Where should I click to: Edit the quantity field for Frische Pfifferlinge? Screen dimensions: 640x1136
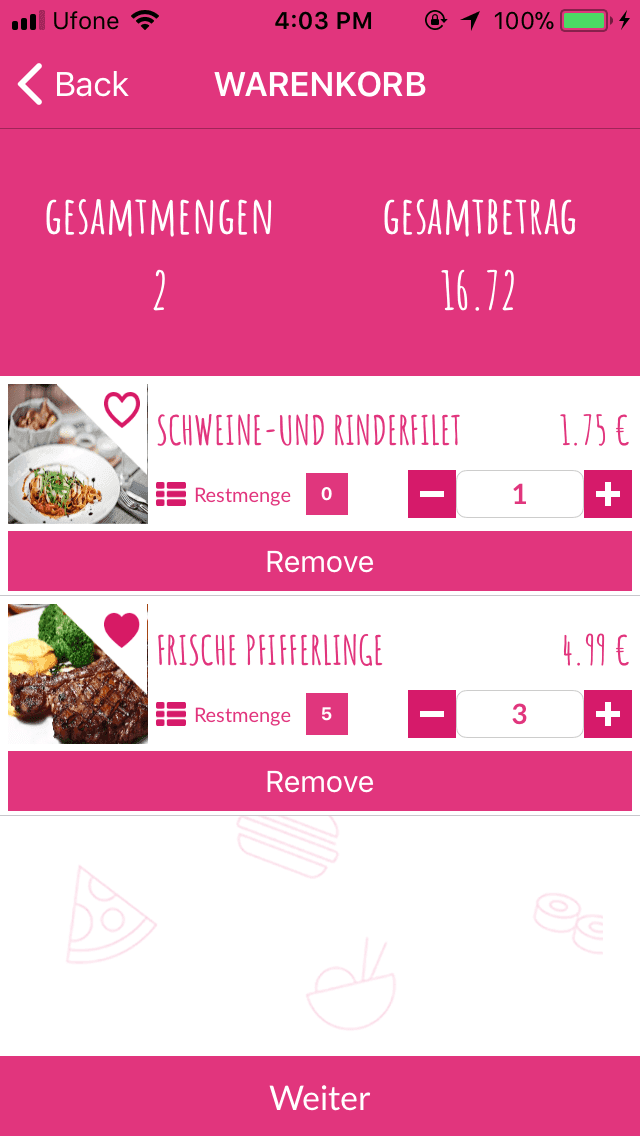coord(519,714)
